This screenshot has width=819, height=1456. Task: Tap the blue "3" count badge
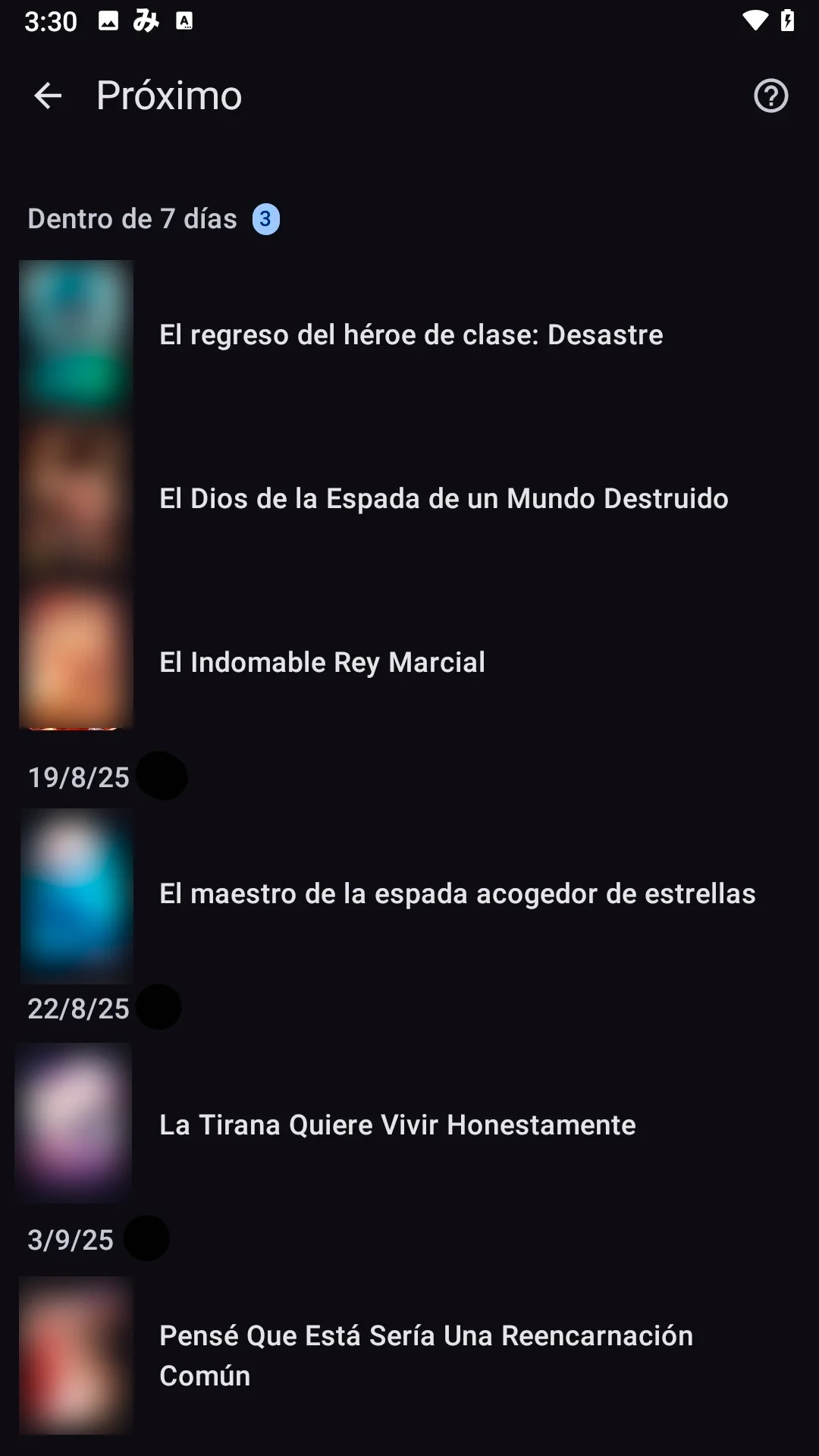point(265,218)
